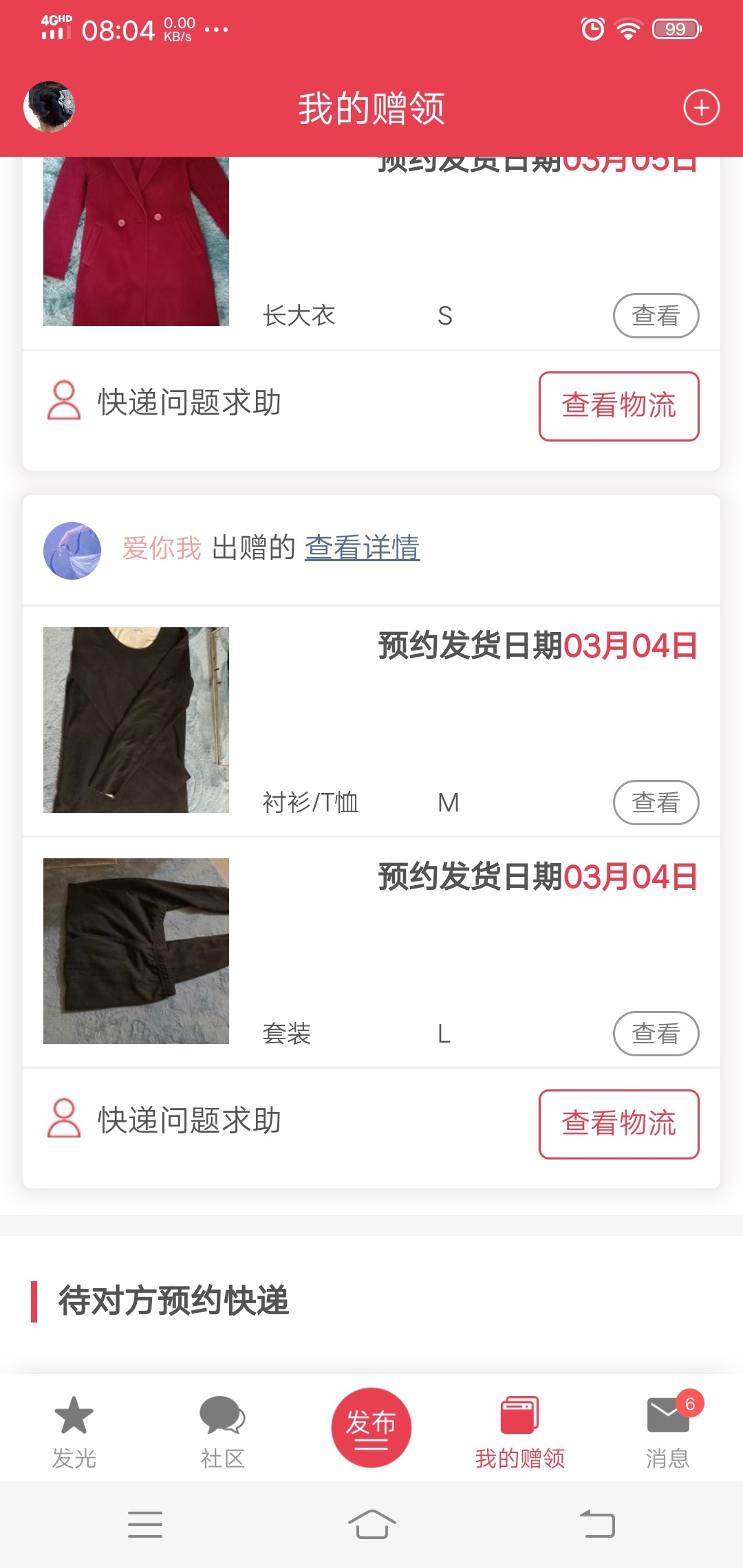Open the 查看物流 button under the 套装 item

click(619, 1124)
